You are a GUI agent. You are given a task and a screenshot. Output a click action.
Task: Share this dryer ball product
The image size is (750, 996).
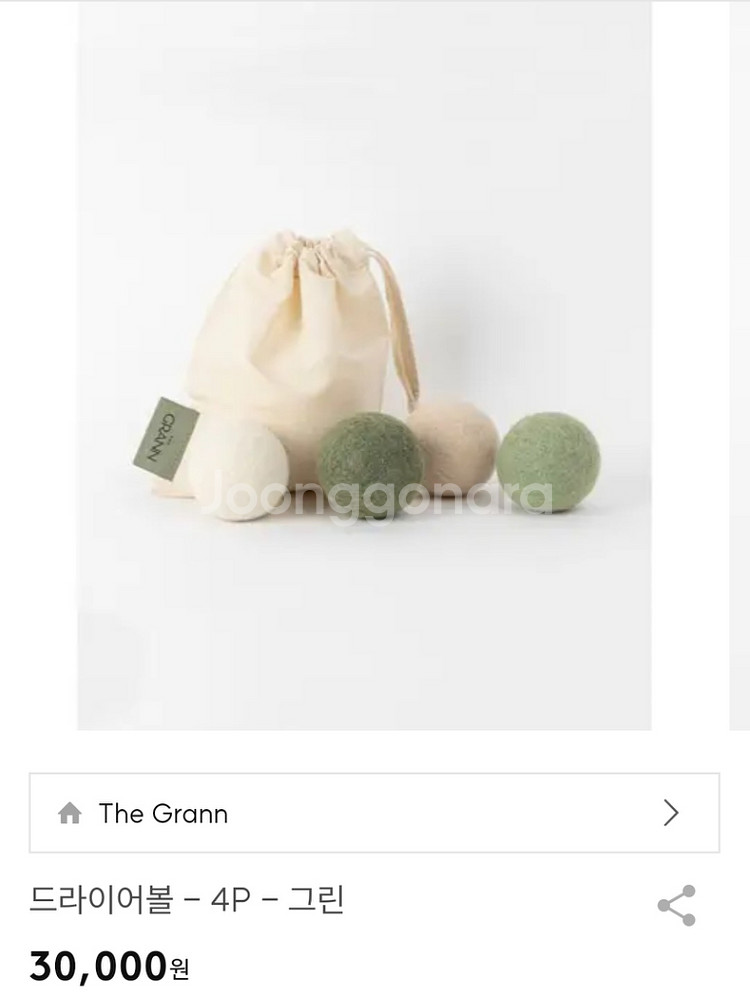pyautogui.click(x=676, y=905)
